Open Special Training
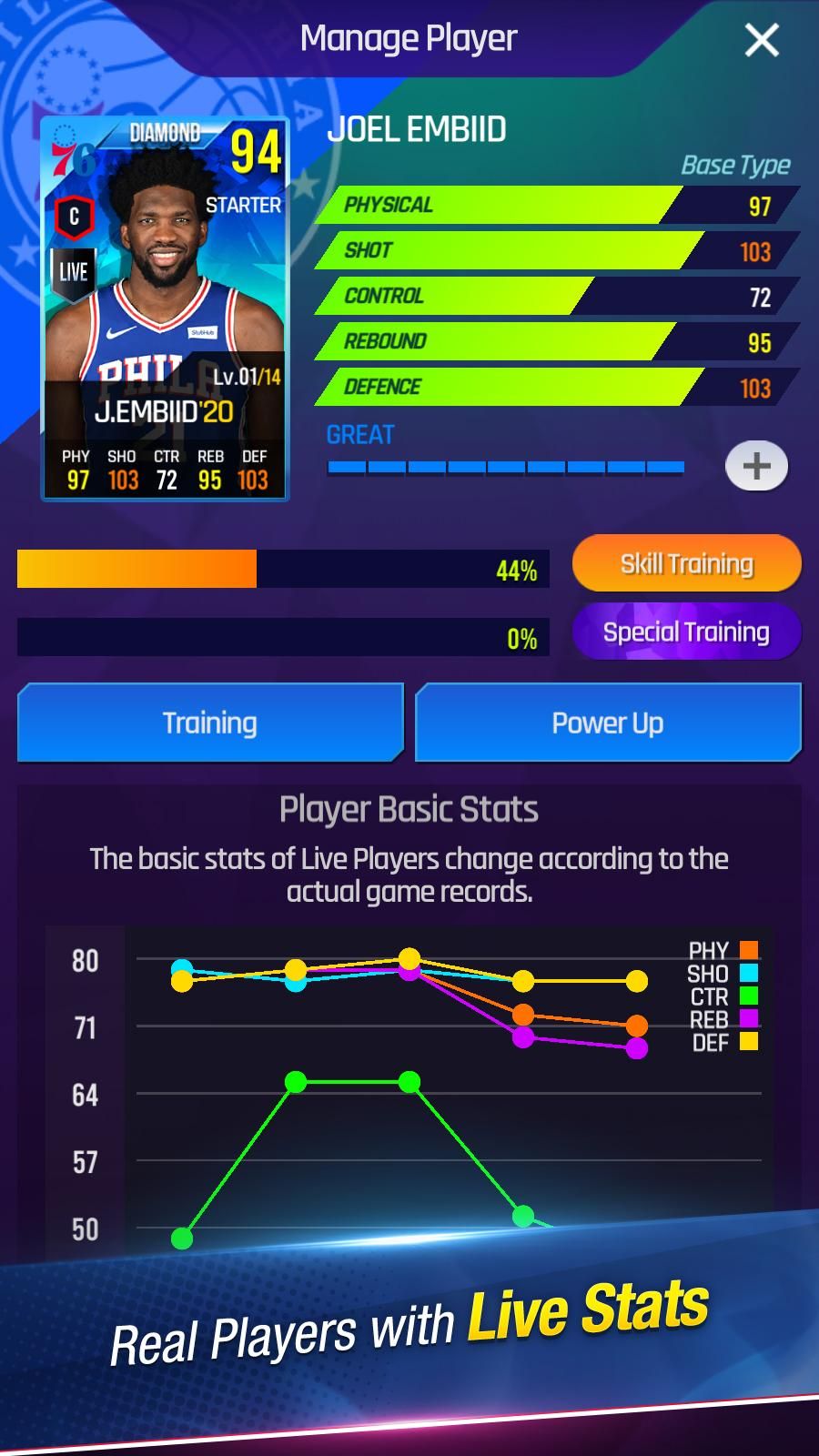Image resolution: width=819 pixels, height=1456 pixels. 686,632
